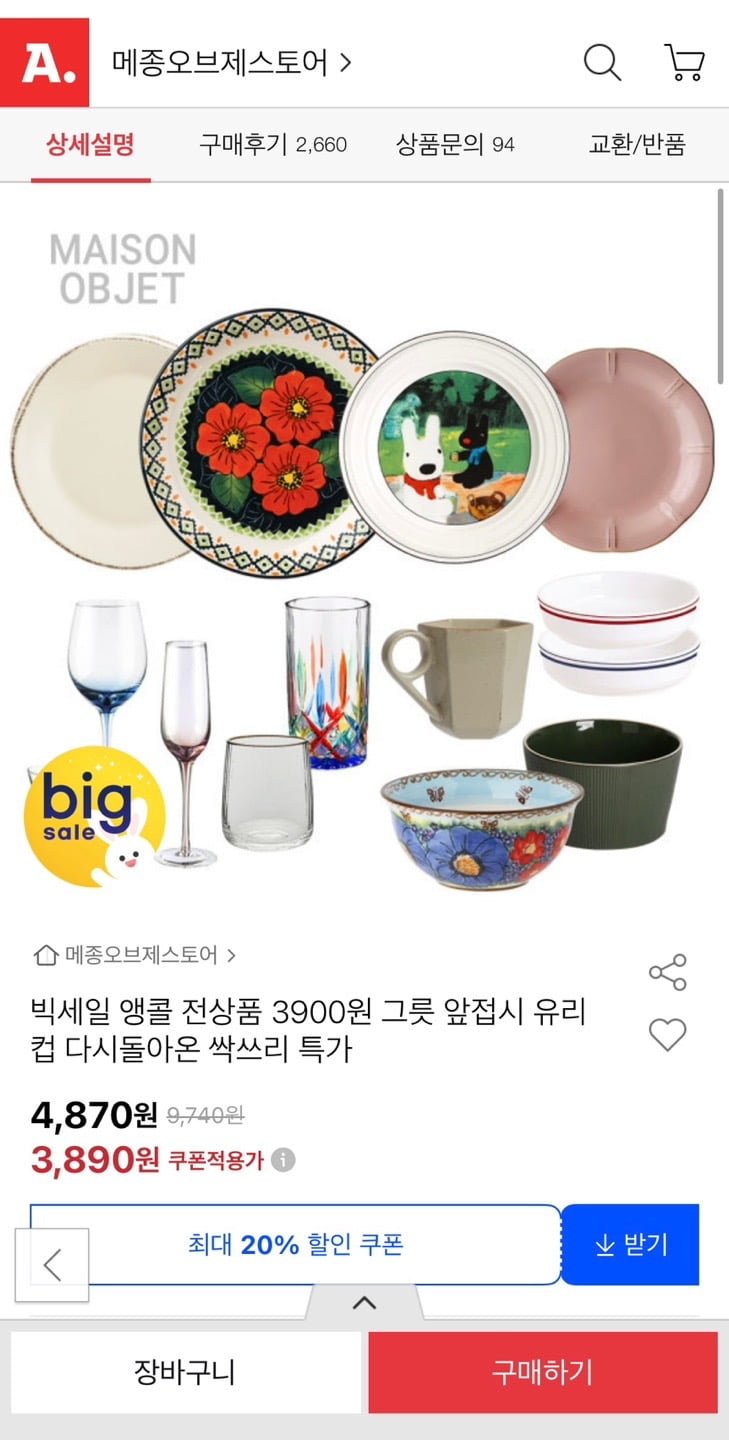Switch to the 상세설명 tab

click(90, 145)
